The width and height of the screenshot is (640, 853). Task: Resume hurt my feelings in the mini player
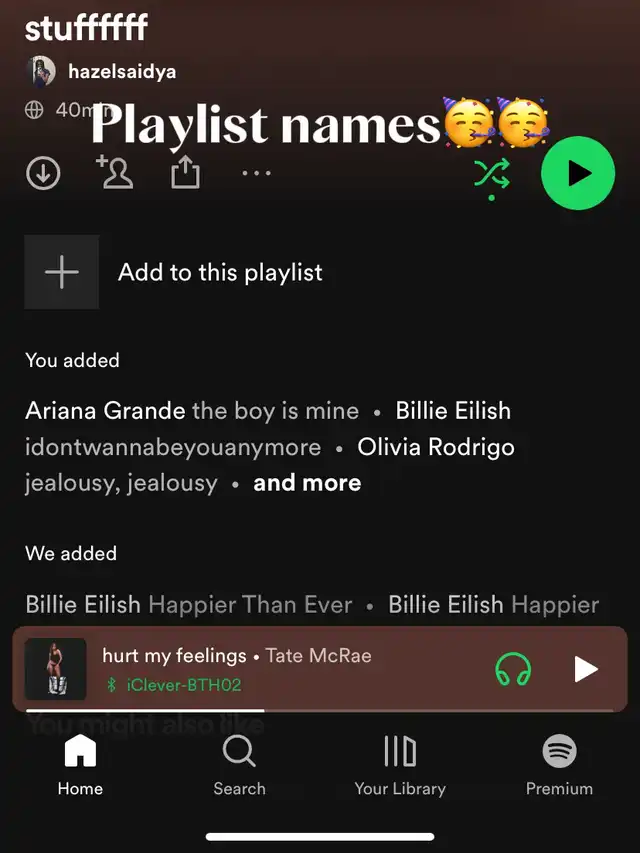coord(586,669)
